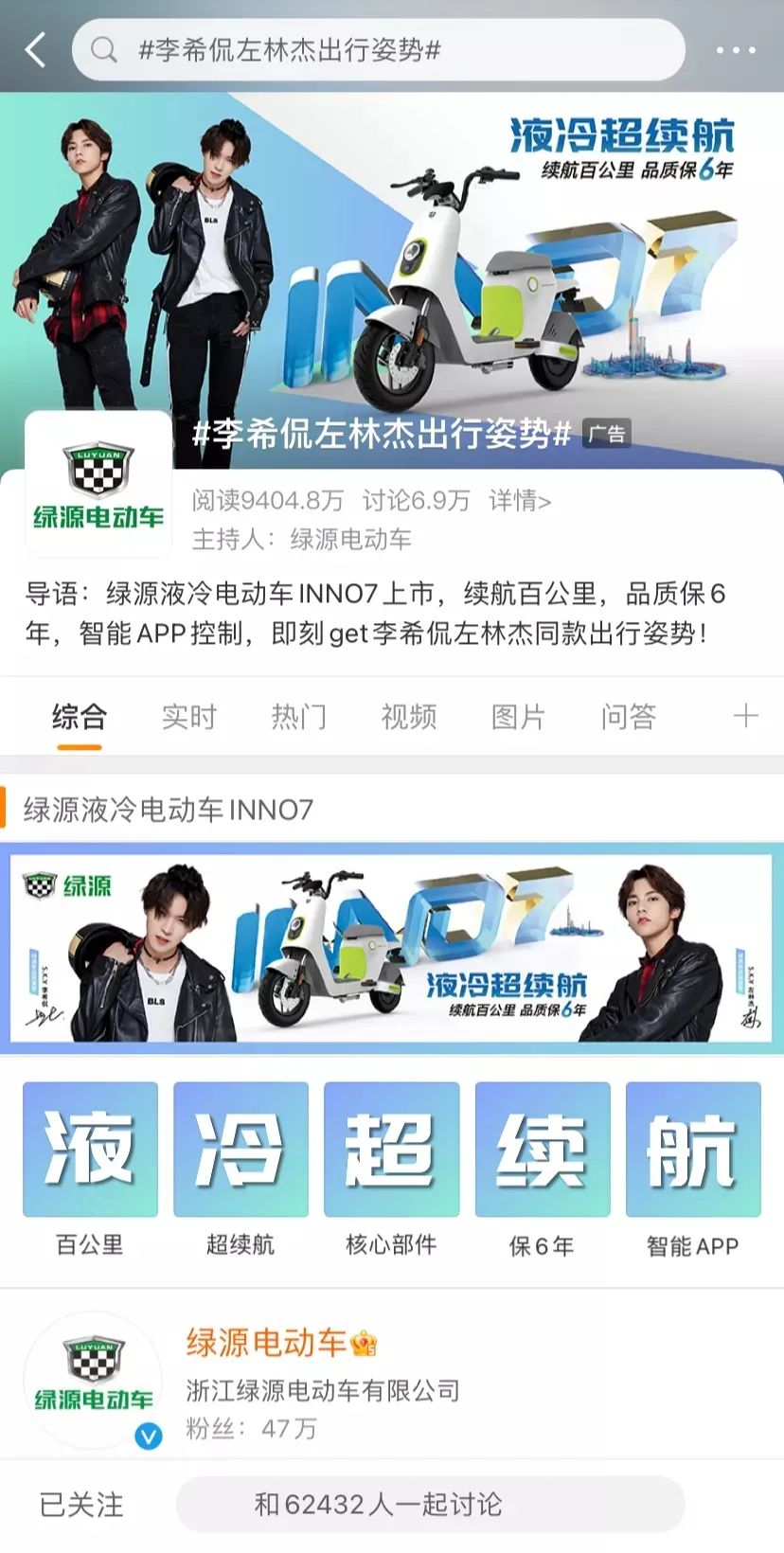The height and width of the screenshot is (1553, 784).
Task: Open the INNO7 promotional banner
Action: 392,948
